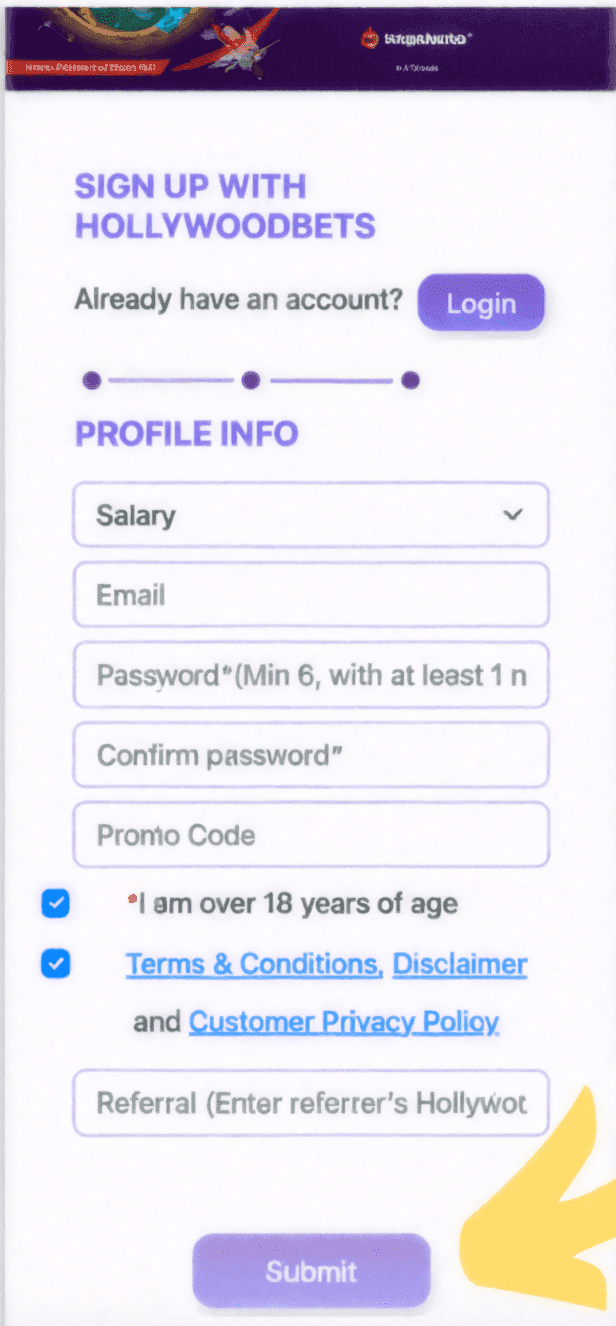Untick the Terms & Conditions checkbox
Image resolution: width=616 pixels, height=1326 pixels.
[56, 964]
